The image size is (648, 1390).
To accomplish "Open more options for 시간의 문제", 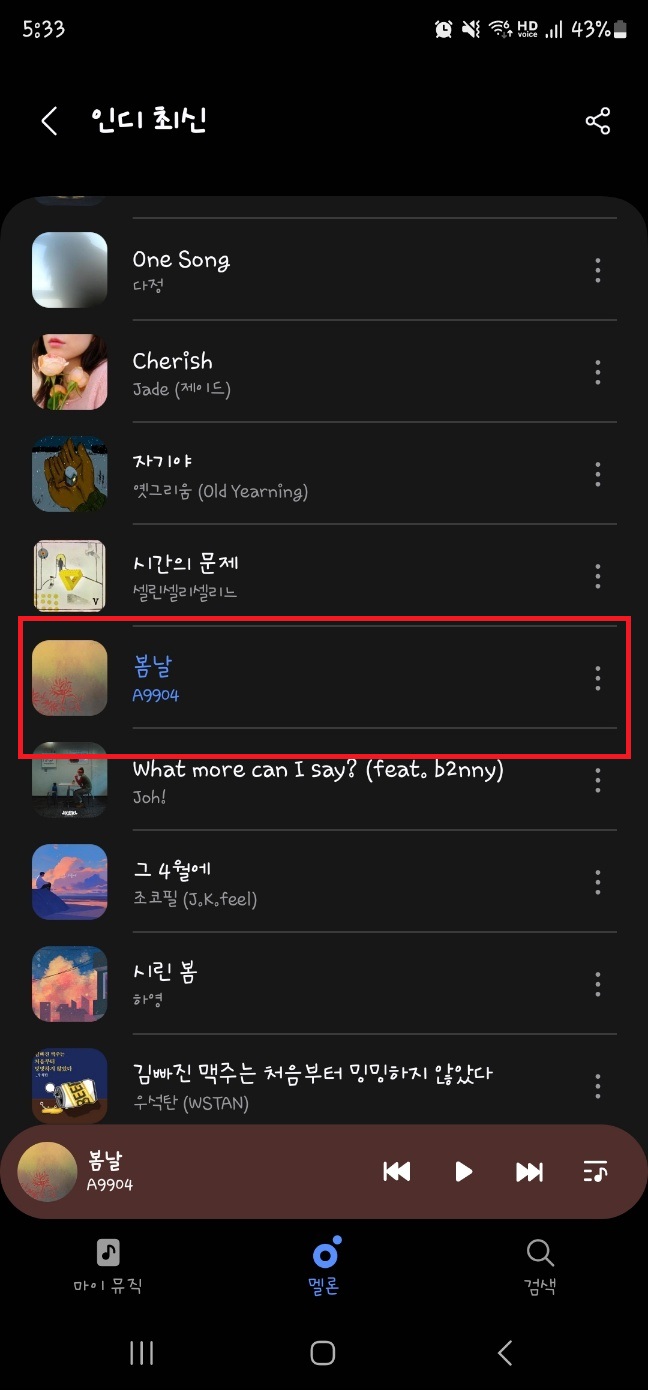I will [x=597, y=576].
